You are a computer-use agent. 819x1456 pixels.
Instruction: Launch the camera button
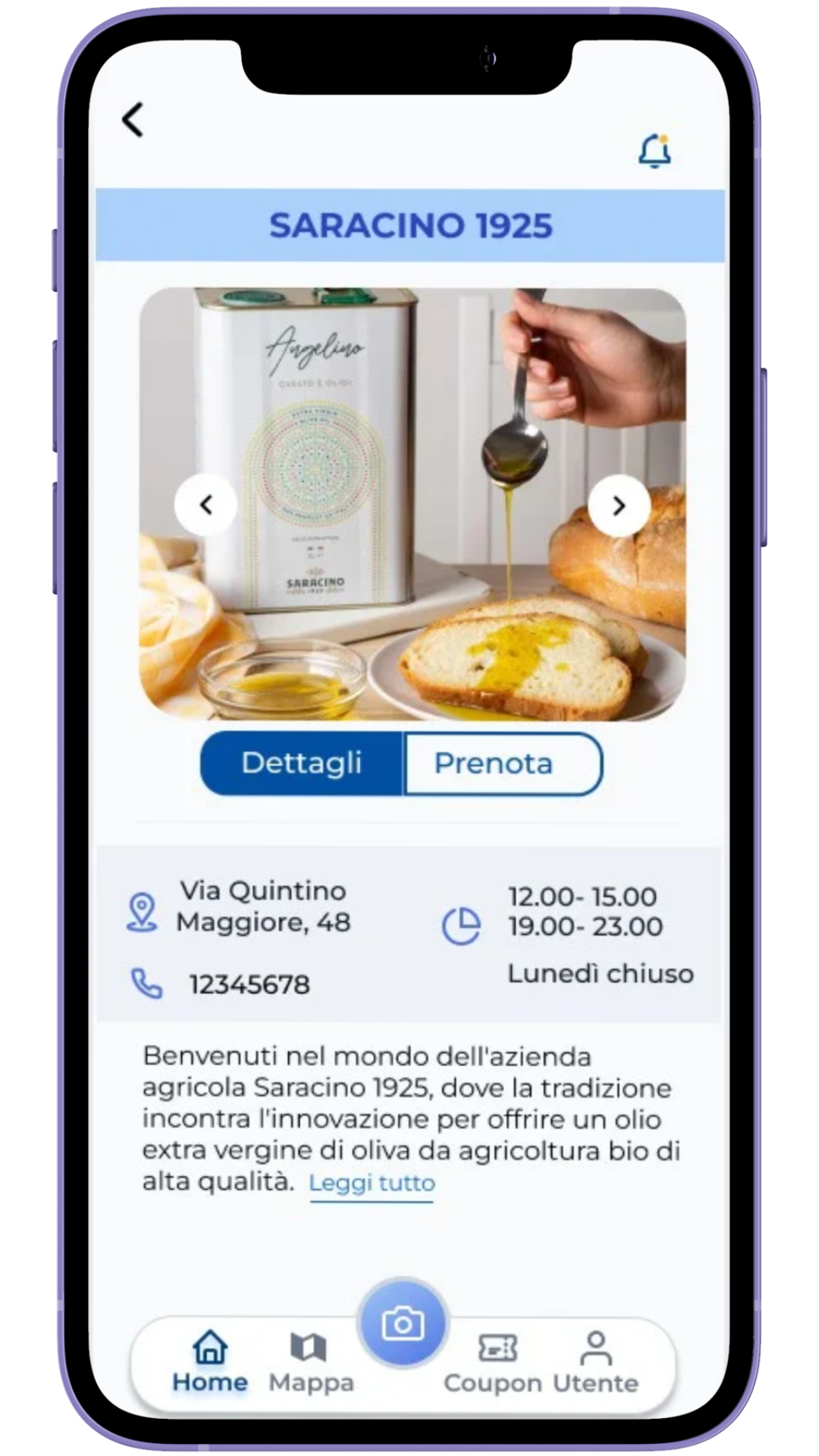click(403, 1324)
